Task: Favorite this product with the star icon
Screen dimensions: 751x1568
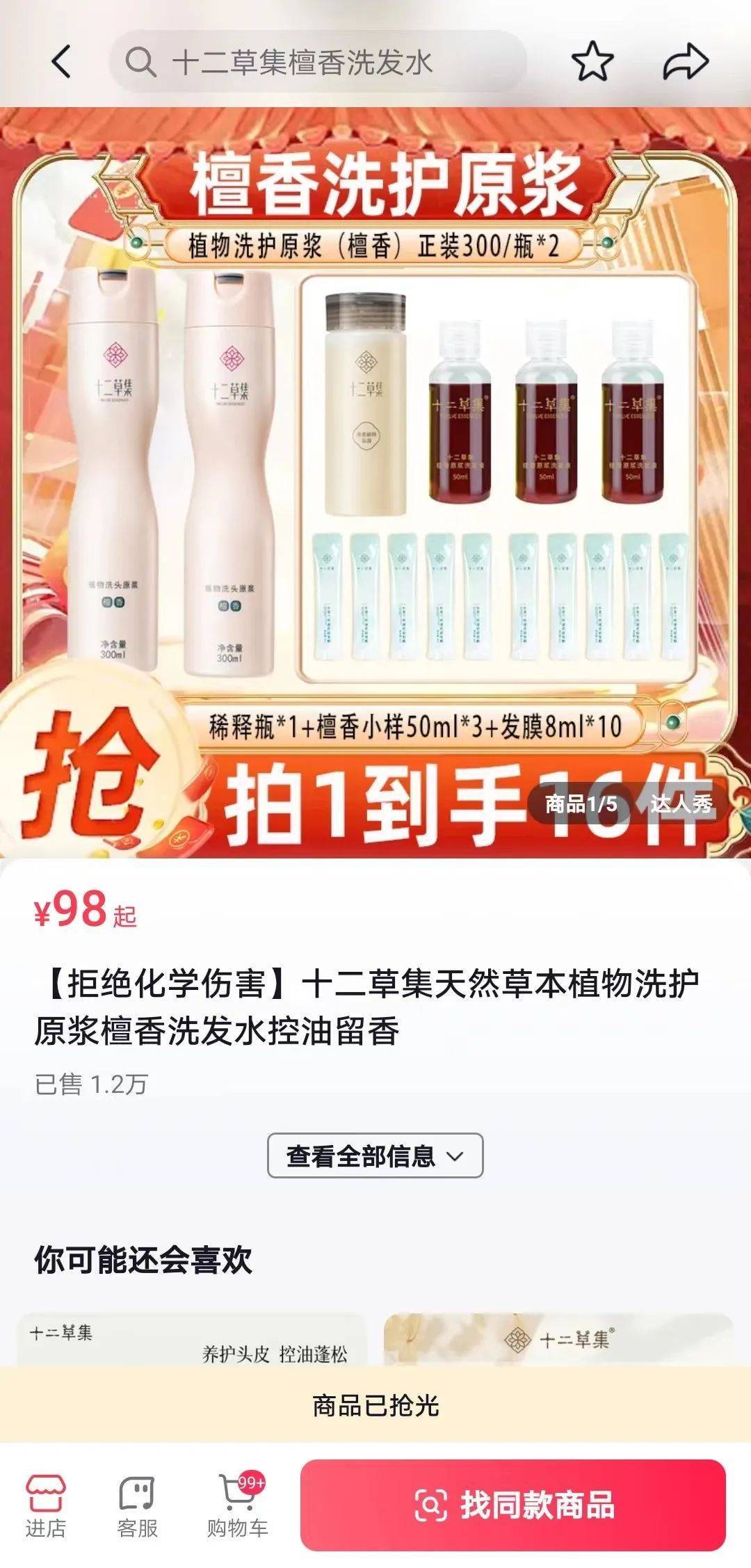Action: (592, 61)
